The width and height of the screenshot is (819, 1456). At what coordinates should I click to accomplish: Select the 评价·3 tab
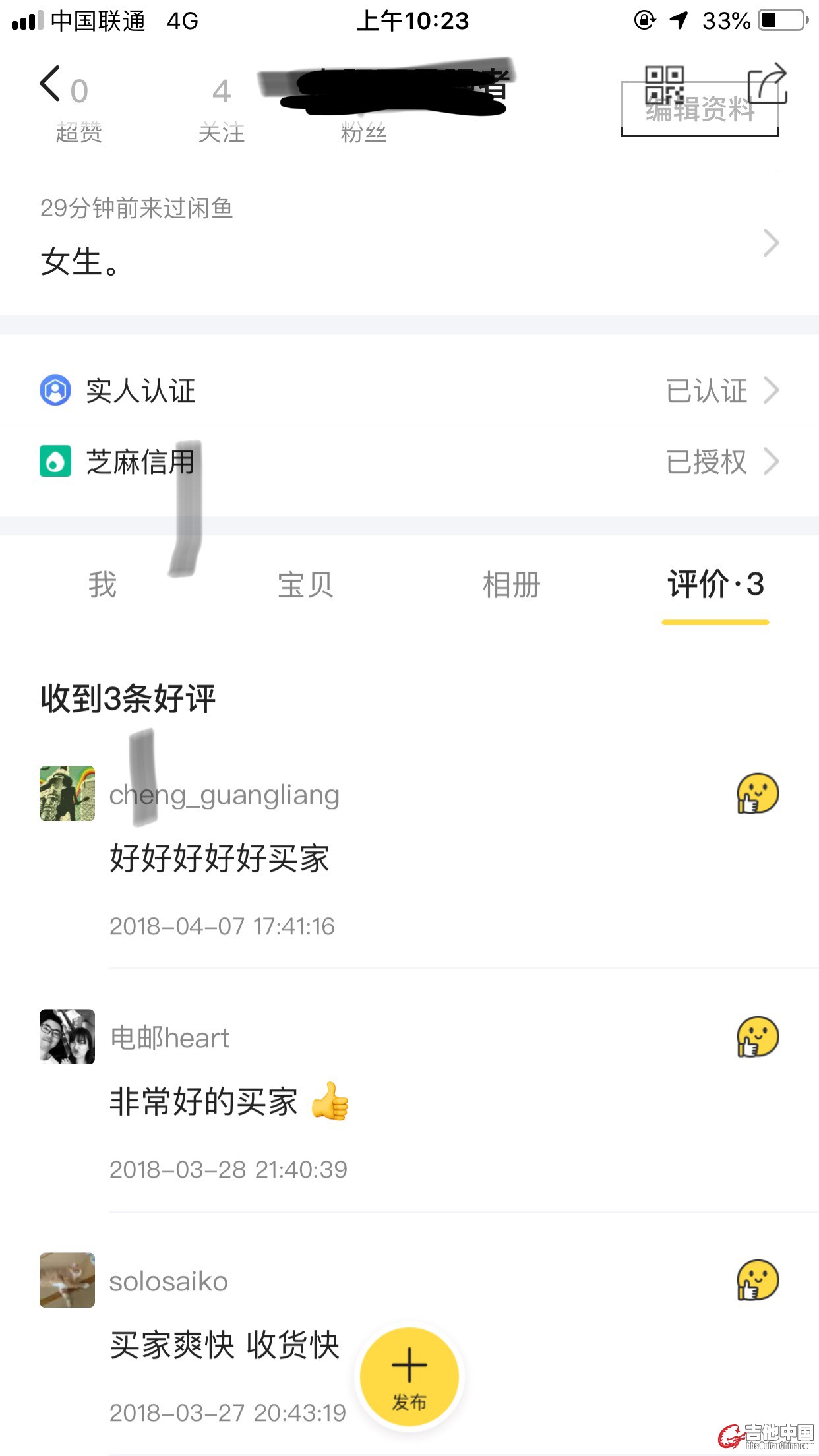click(715, 585)
